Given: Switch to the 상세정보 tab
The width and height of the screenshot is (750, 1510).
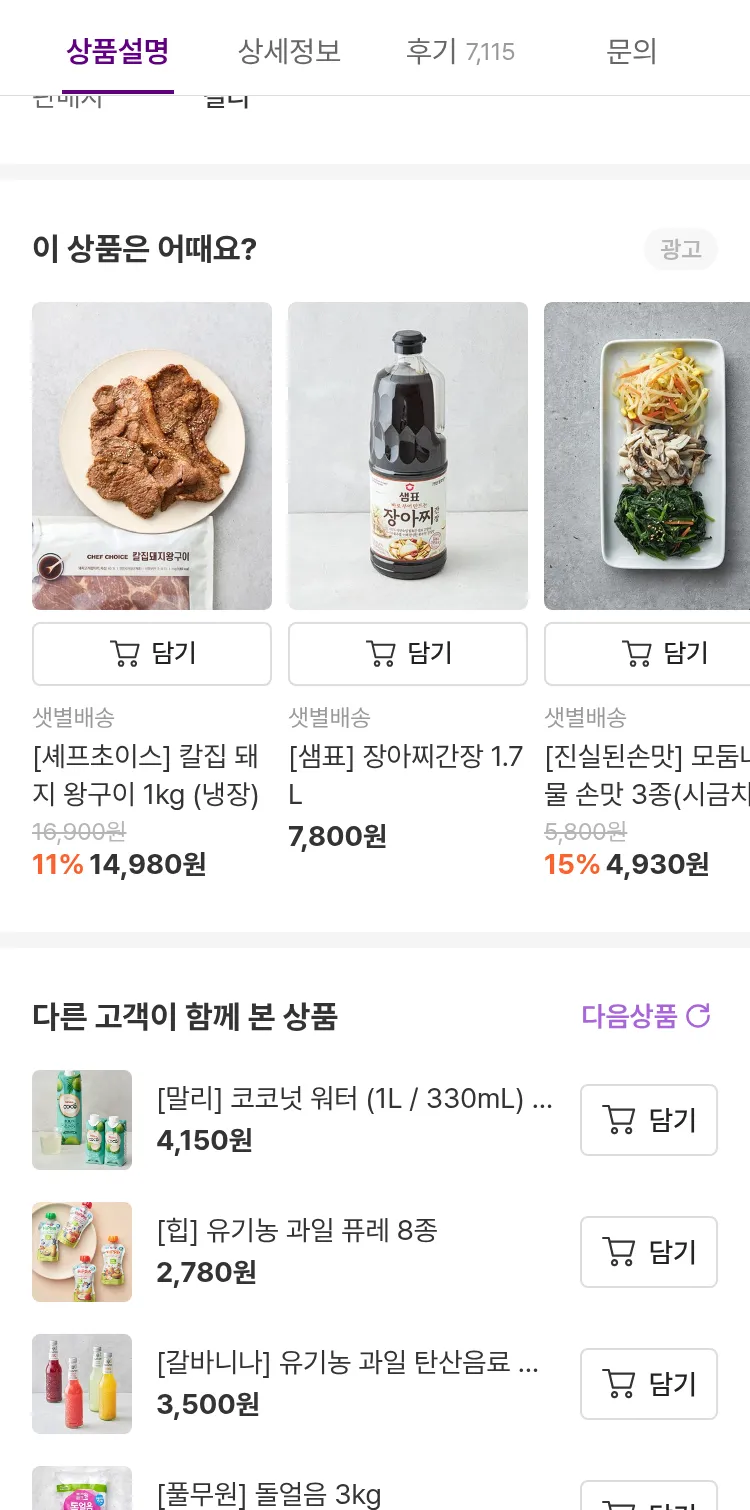Looking at the screenshot, I should [x=289, y=51].
